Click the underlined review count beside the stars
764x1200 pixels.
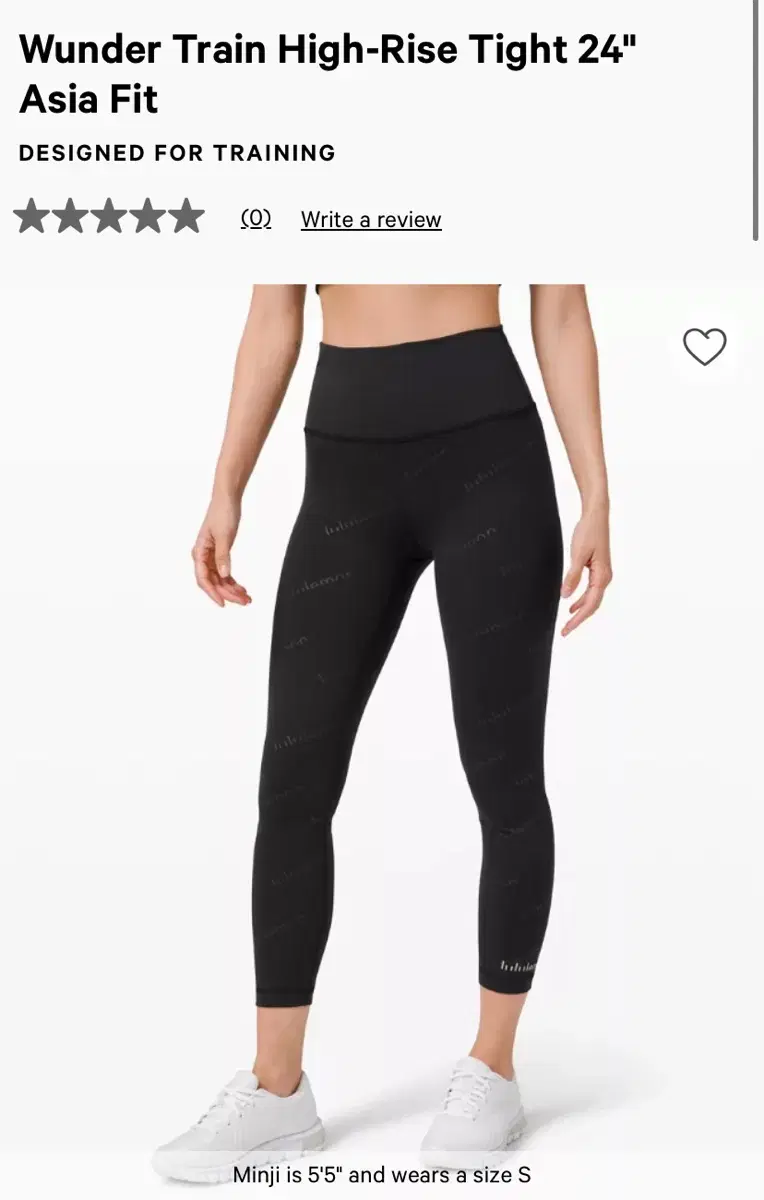[x=254, y=219]
